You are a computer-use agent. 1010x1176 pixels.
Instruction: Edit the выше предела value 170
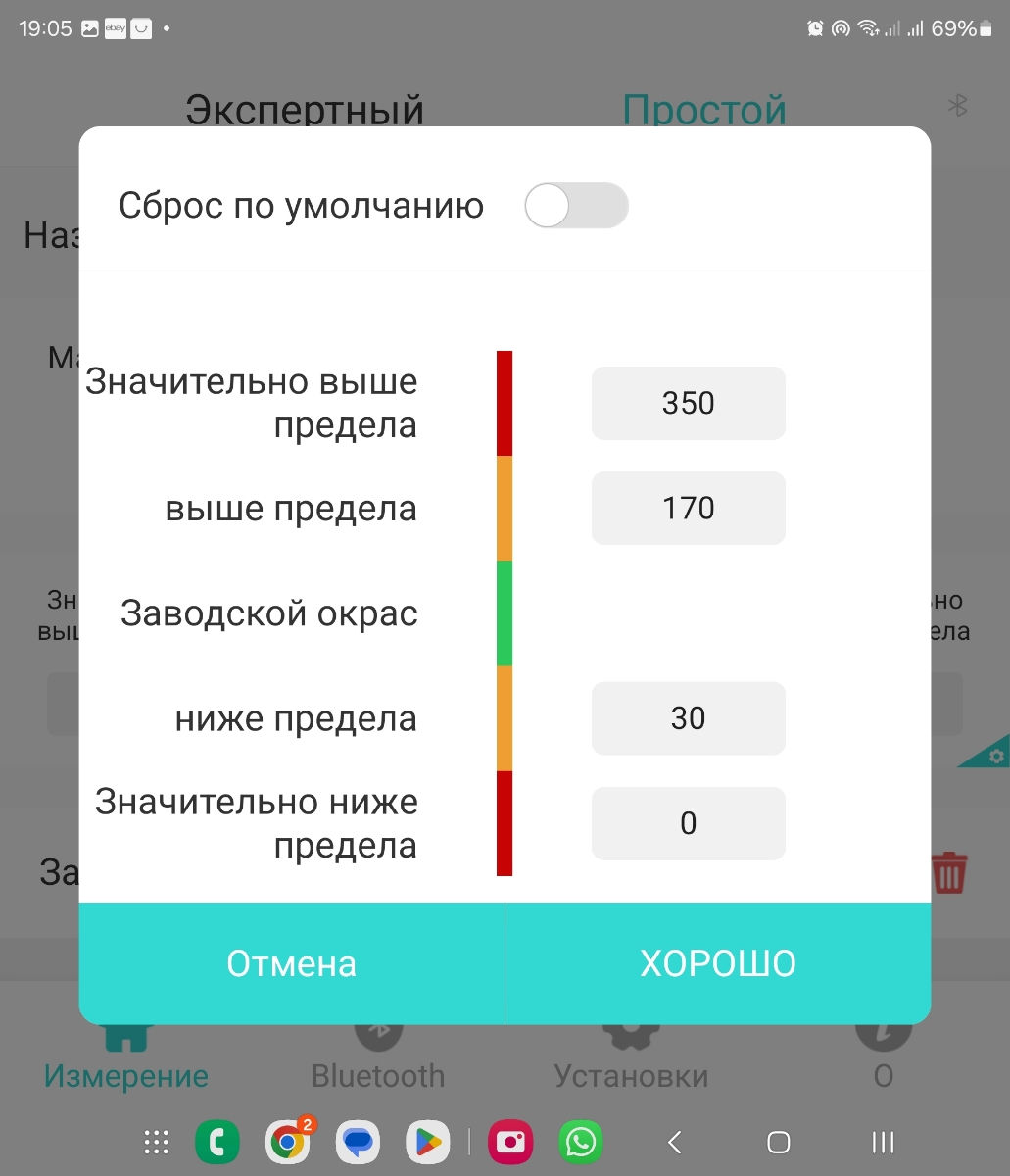point(688,508)
